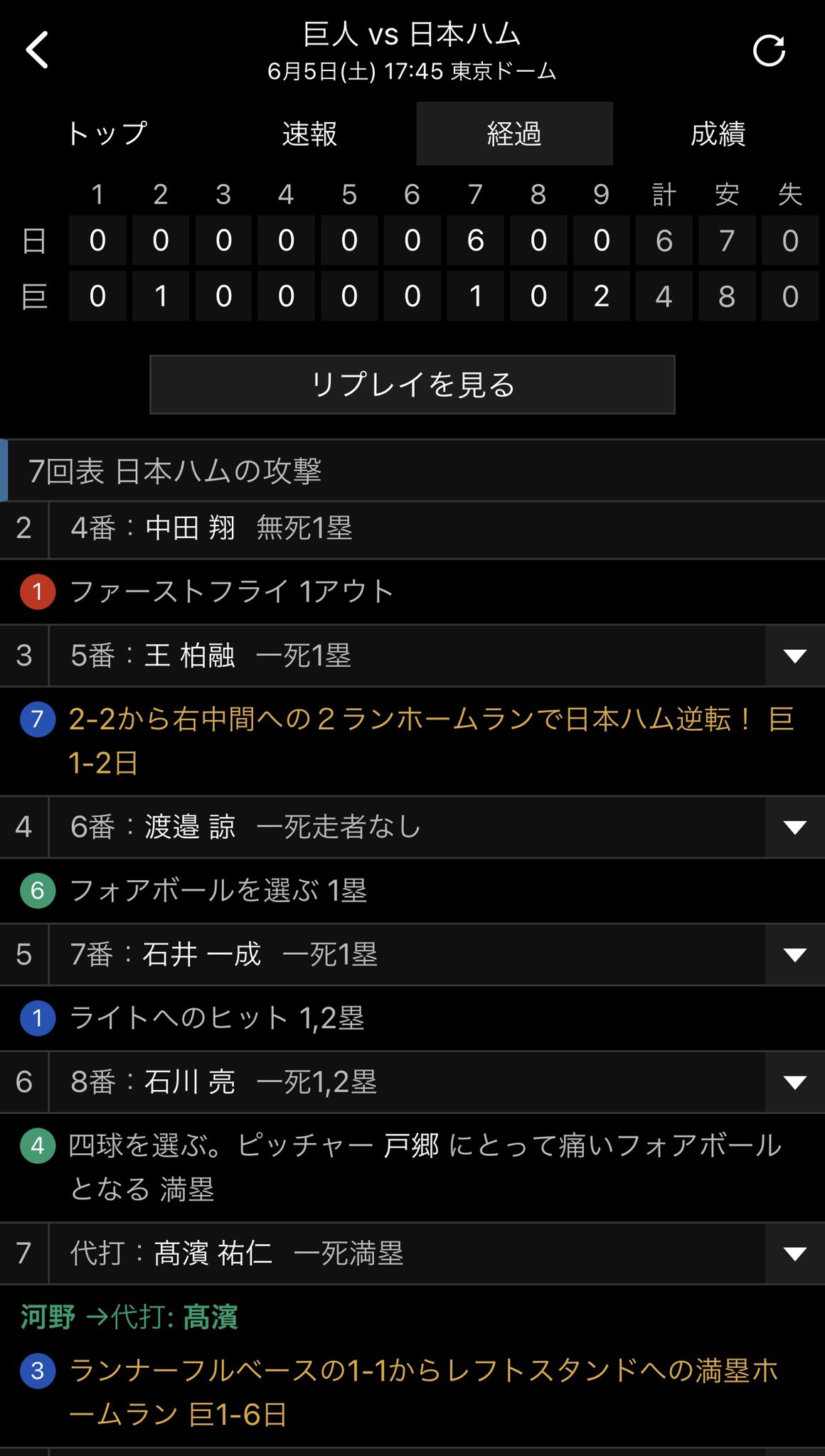Select the 経過 tab
The height and width of the screenshot is (1456, 825).
(x=514, y=134)
